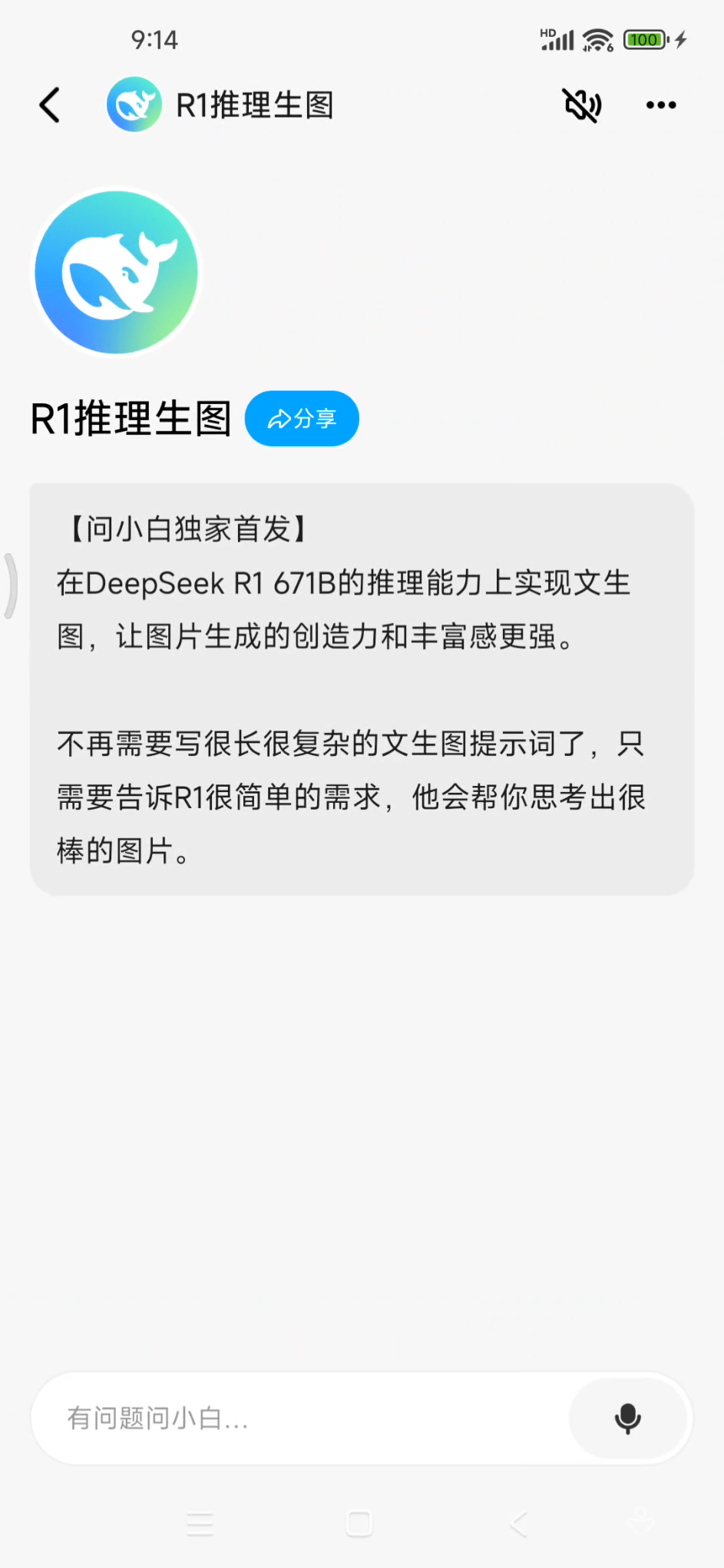Tap the system home button
Viewport: 724px width, 1568px height.
[359, 1523]
